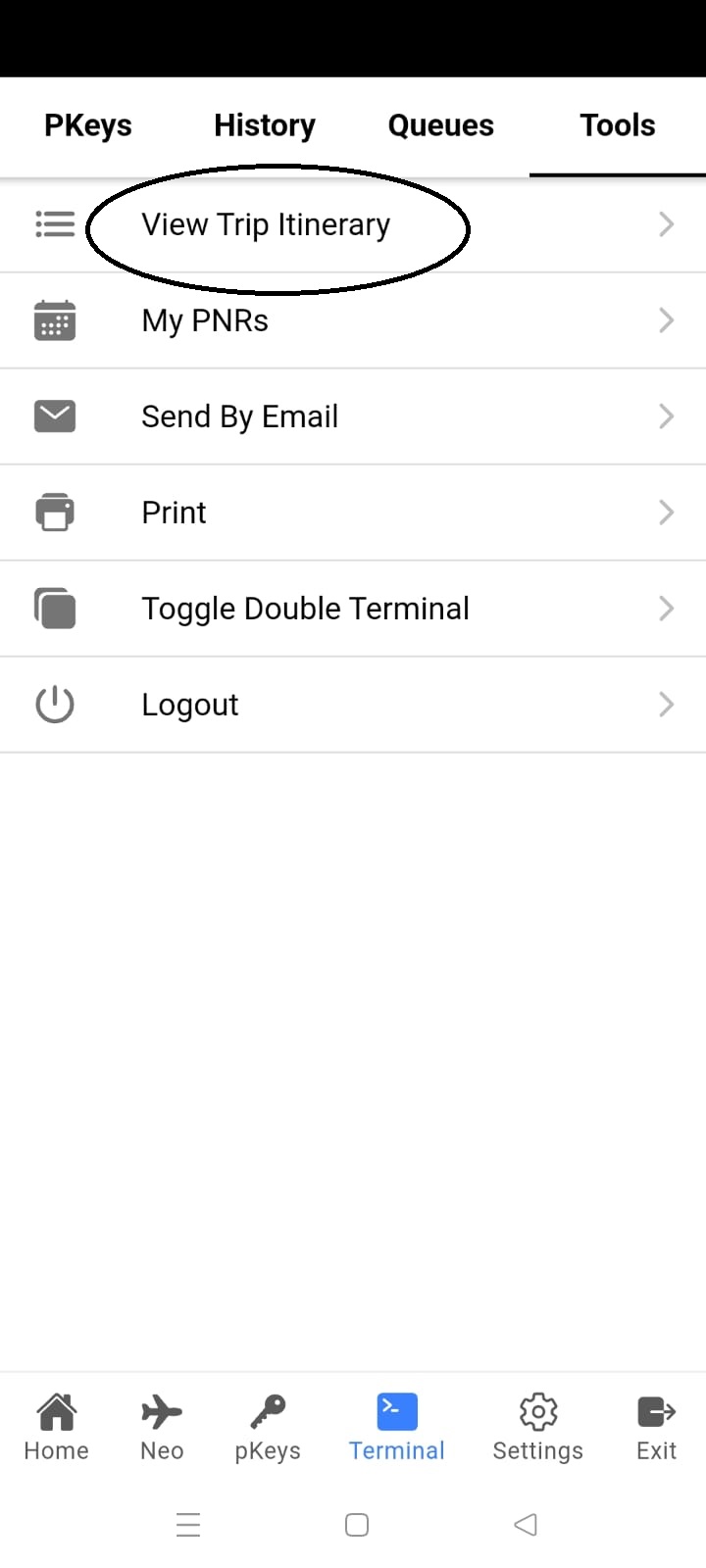The image size is (706, 1568).
Task: Switch to the Terminal section
Action: tap(397, 1427)
